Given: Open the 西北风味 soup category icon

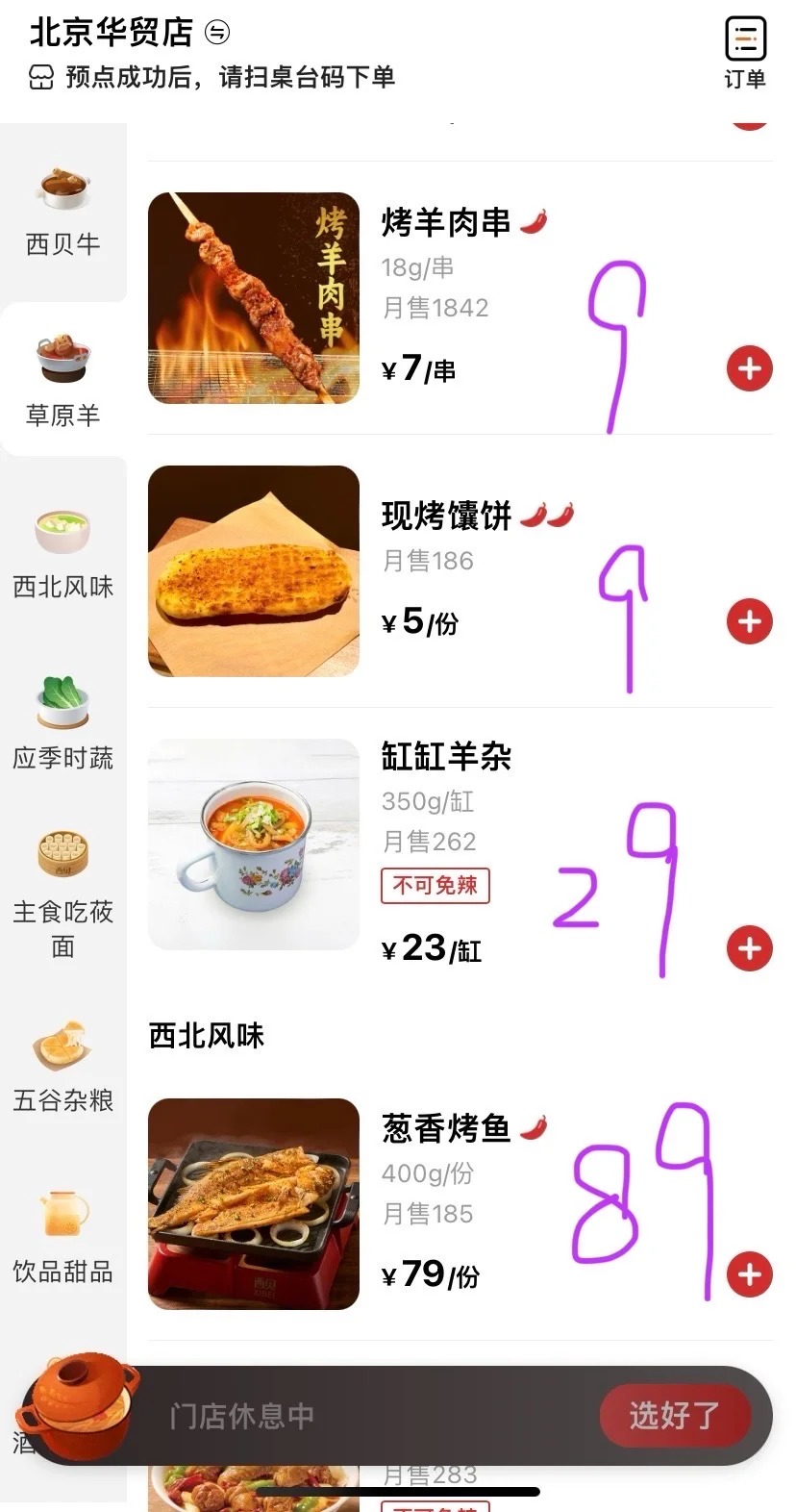Looking at the screenshot, I should click(x=62, y=532).
